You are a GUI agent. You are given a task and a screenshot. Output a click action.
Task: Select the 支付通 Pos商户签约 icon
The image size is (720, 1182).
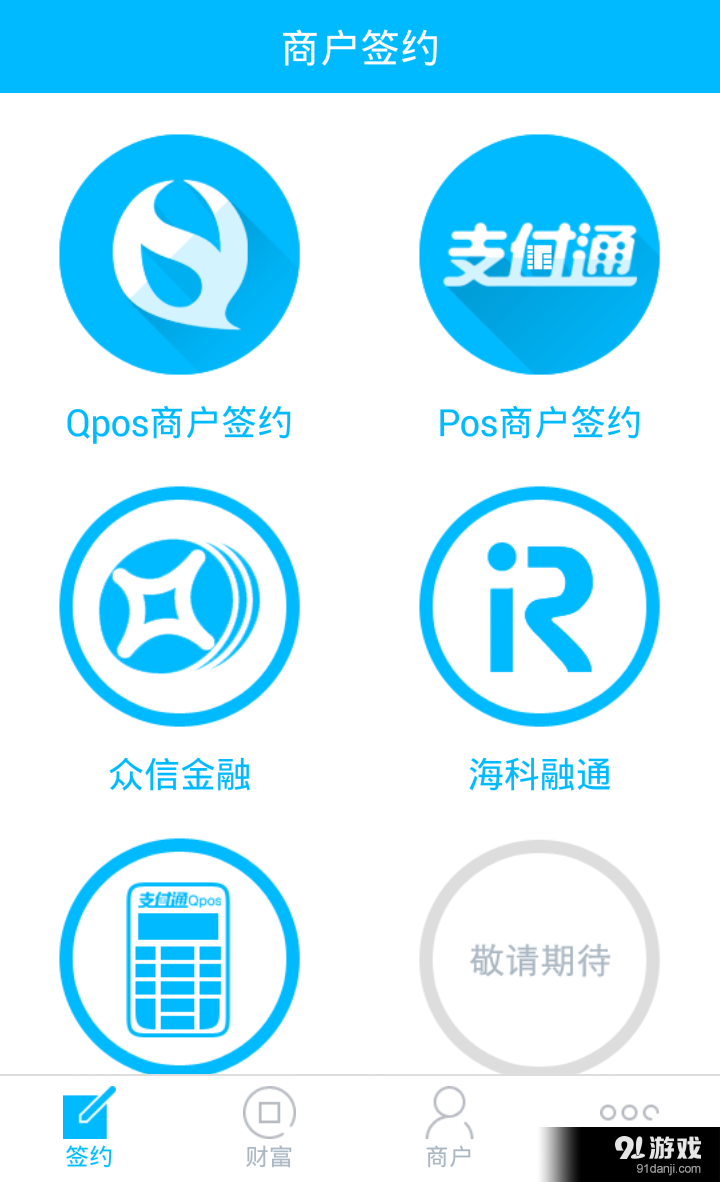pyautogui.click(x=539, y=256)
